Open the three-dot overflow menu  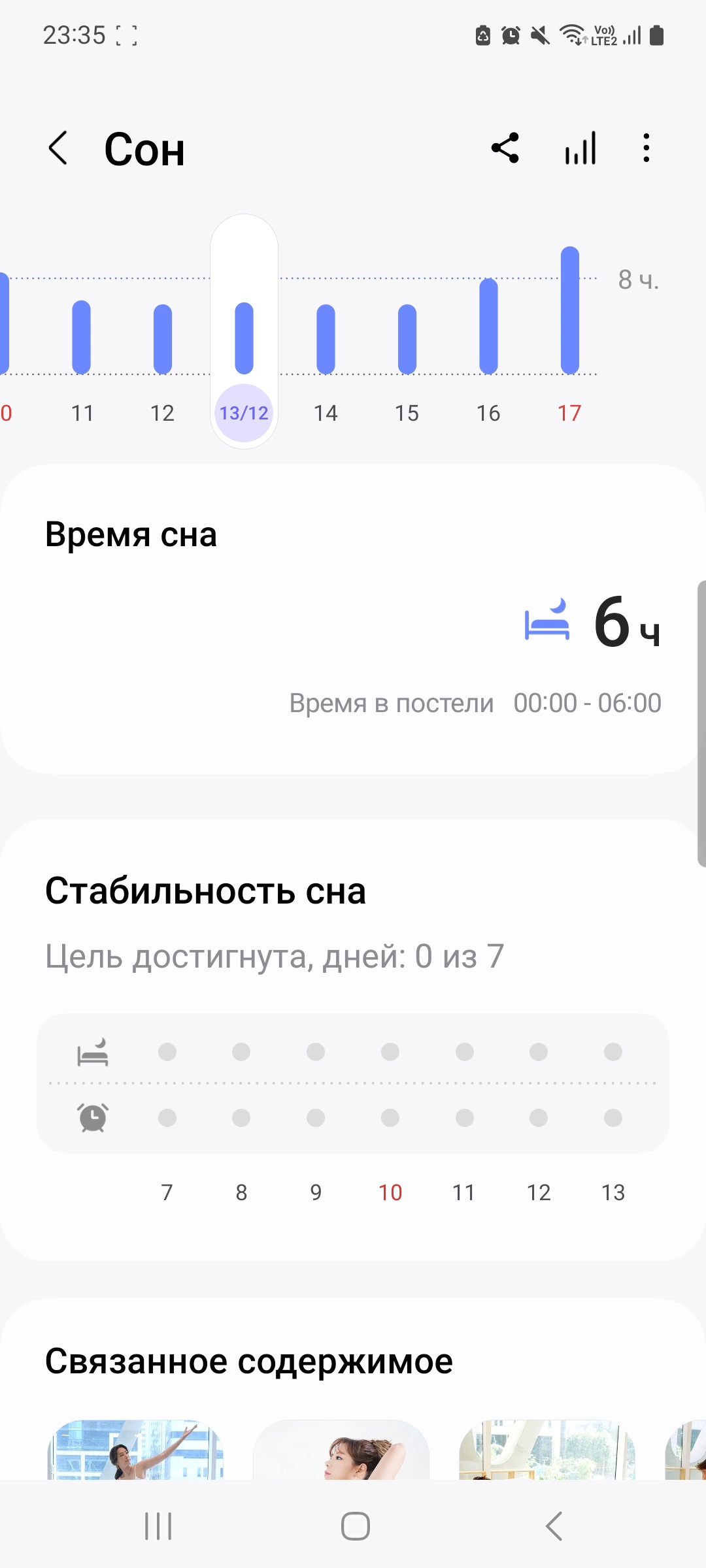(x=647, y=148)
